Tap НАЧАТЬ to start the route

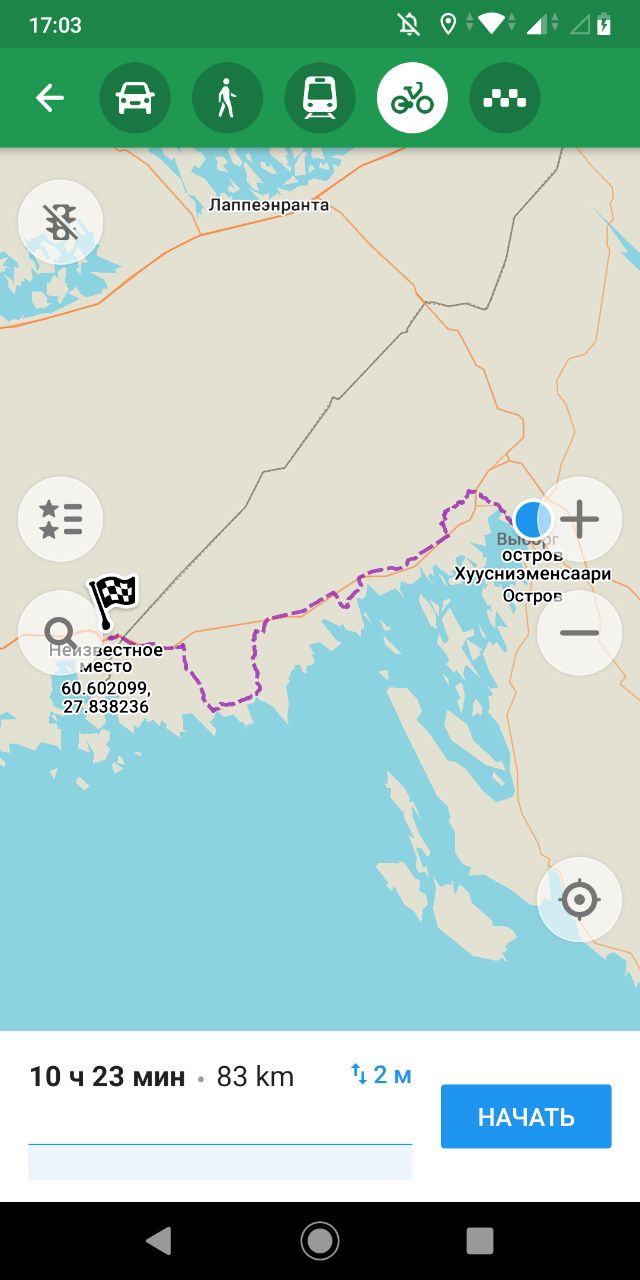526,1116
